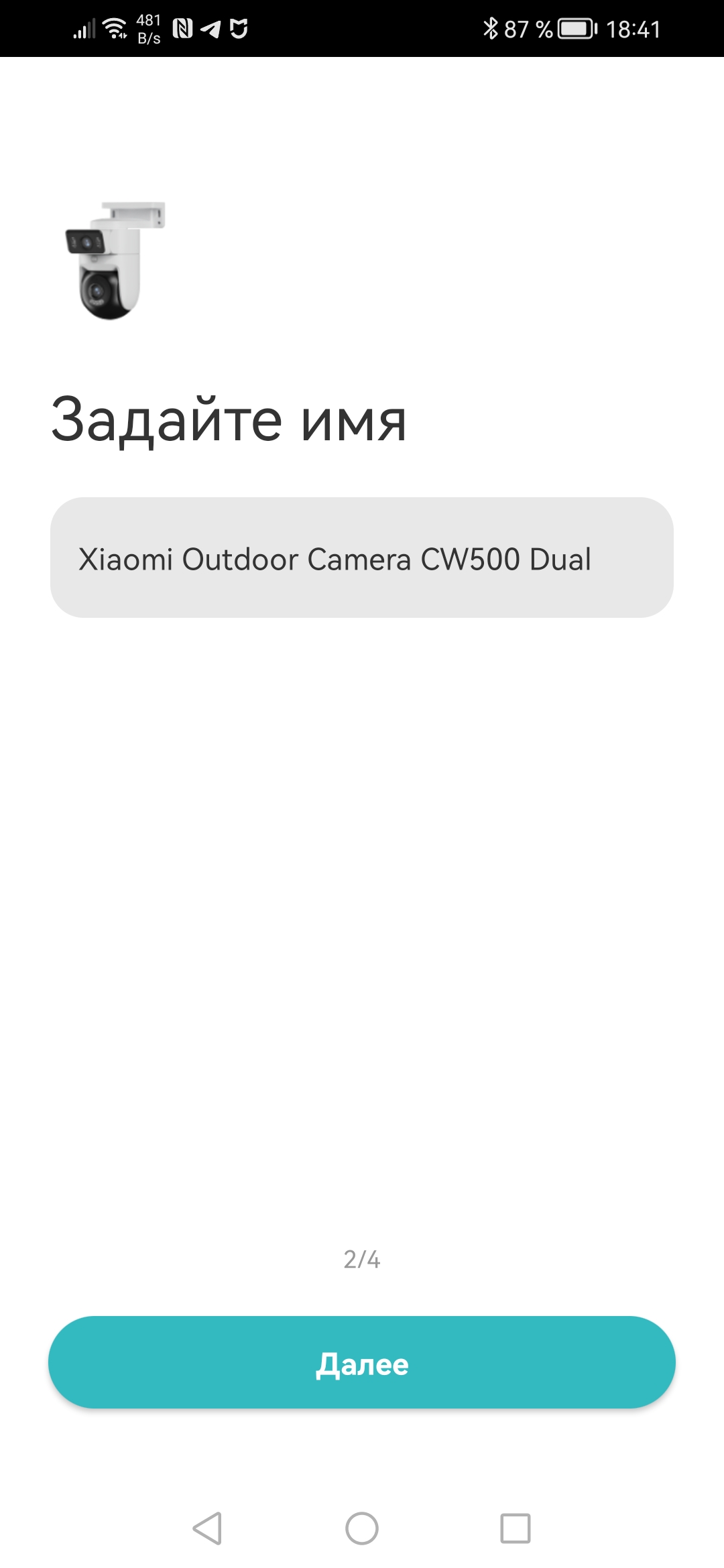This screenshot has width=724, height=1568.
Task: Edit the Xiaomi Outdoor Camera CW500 Dual name field
Action: 362,558
